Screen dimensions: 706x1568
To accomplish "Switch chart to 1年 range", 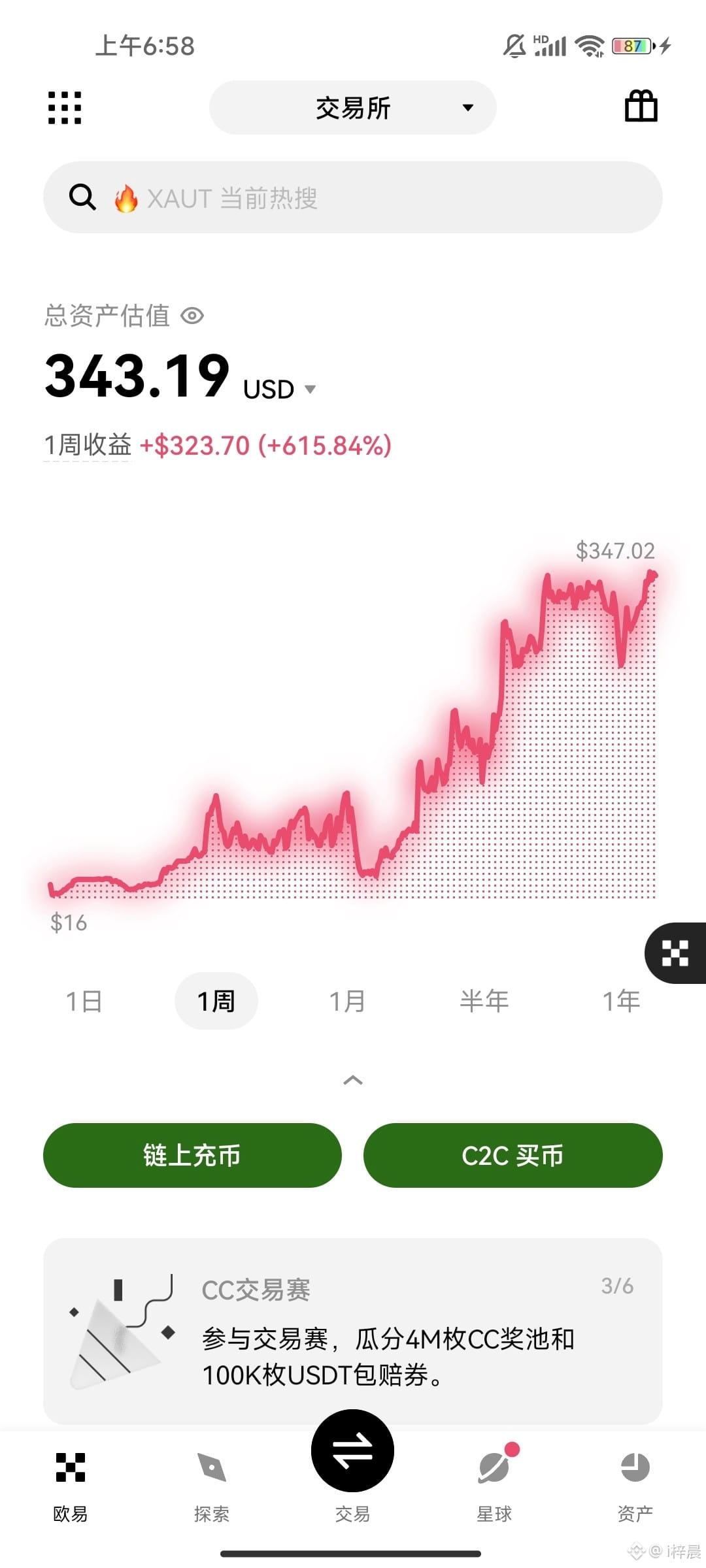I will (x=621, y=1001).
